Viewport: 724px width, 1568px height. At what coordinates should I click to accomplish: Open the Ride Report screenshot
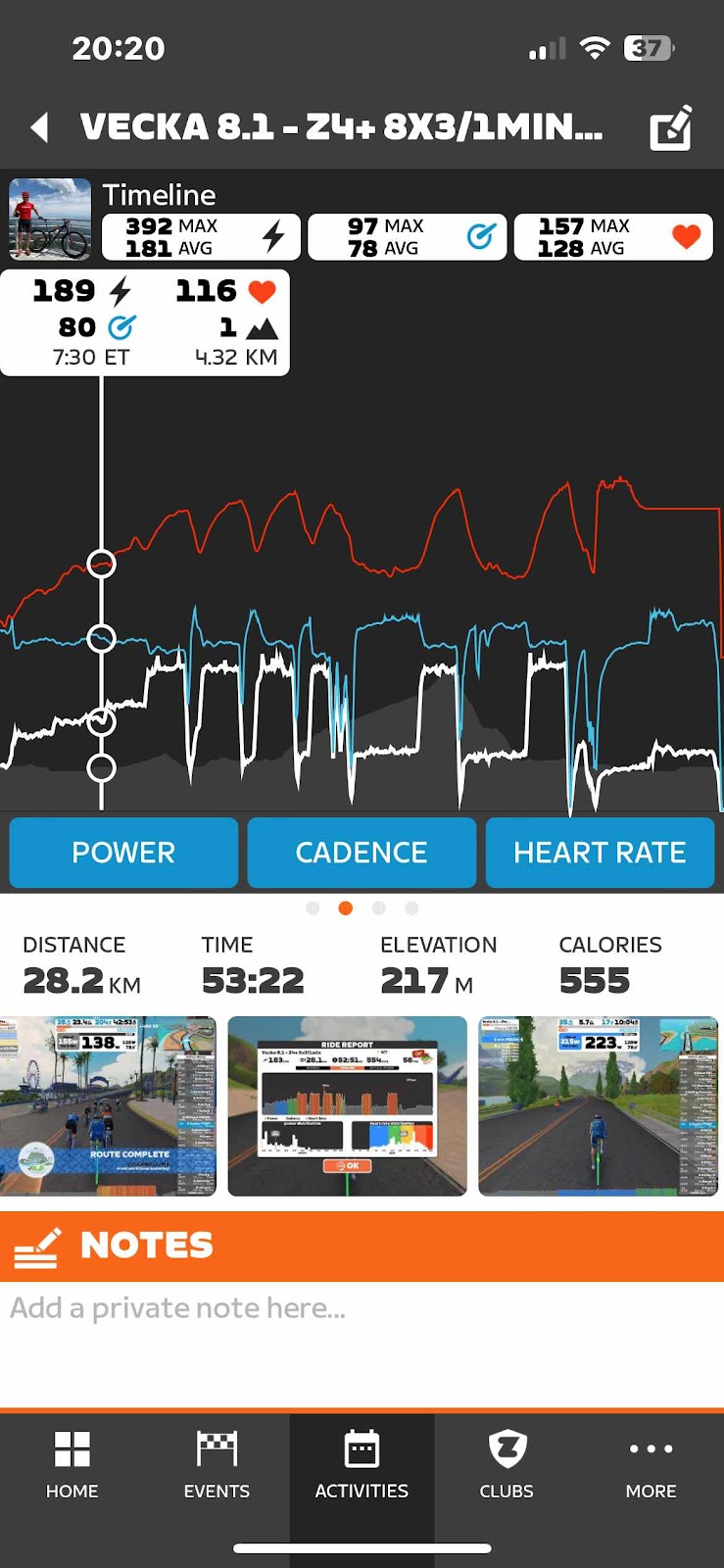pyautogui.click(x=347, y=1105)
